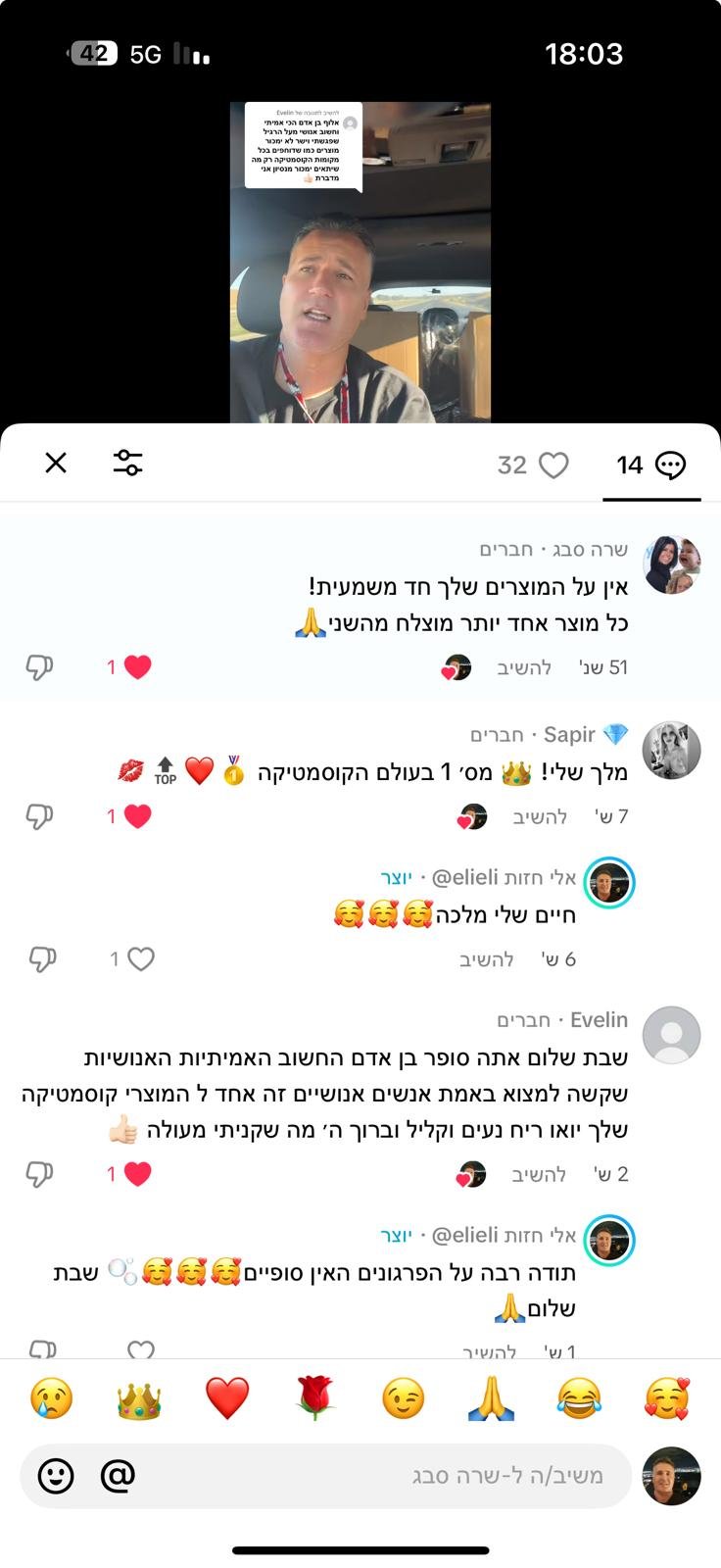Screen dimensions: 721x1568
Task: Like the creator's reply חיים שלי מלכה
Action: click(140, 959)
